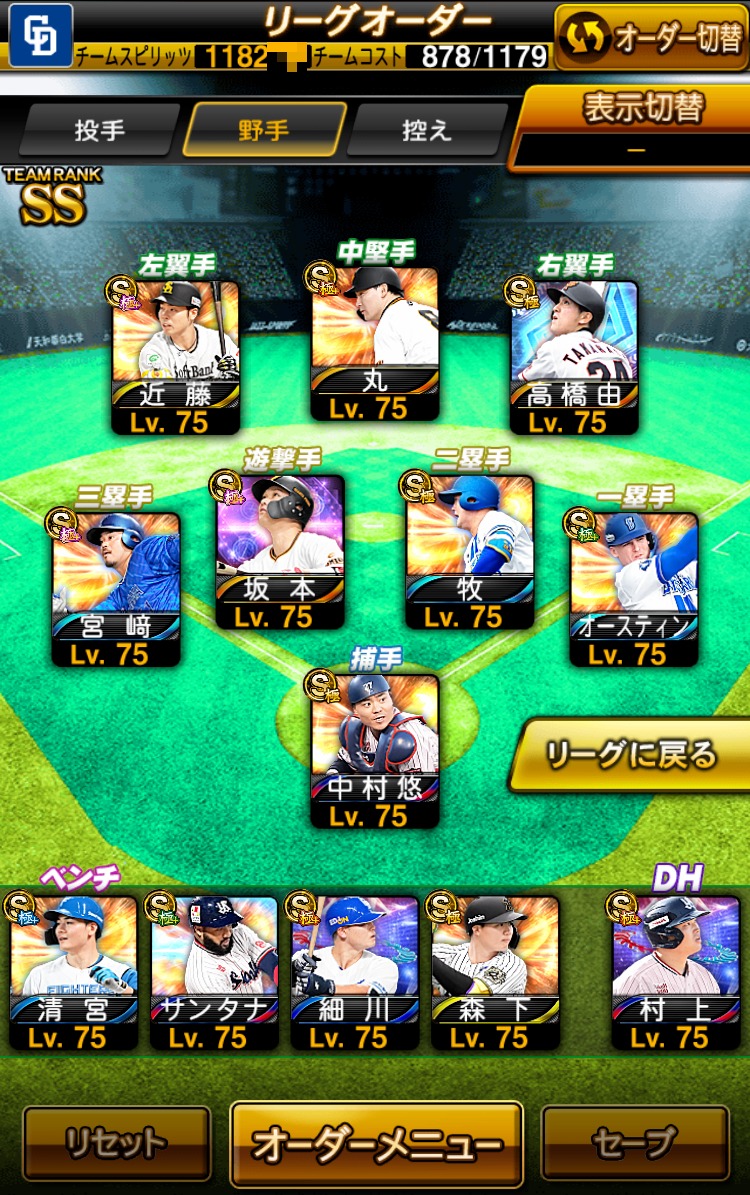Tap the セーブ button

click(x=634, y=1142)
